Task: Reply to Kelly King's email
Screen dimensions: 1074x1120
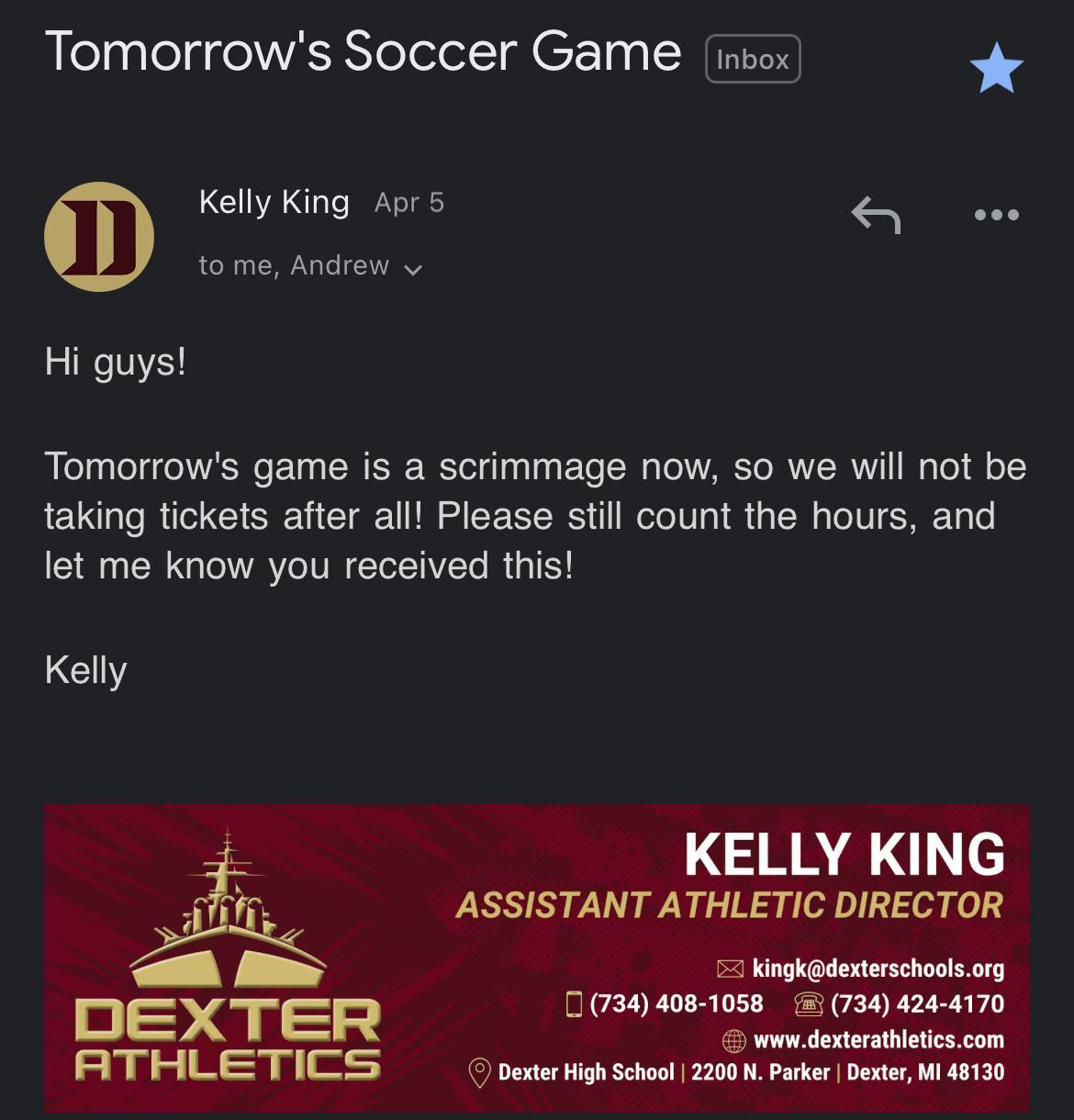Action: (x=876, y=216)
